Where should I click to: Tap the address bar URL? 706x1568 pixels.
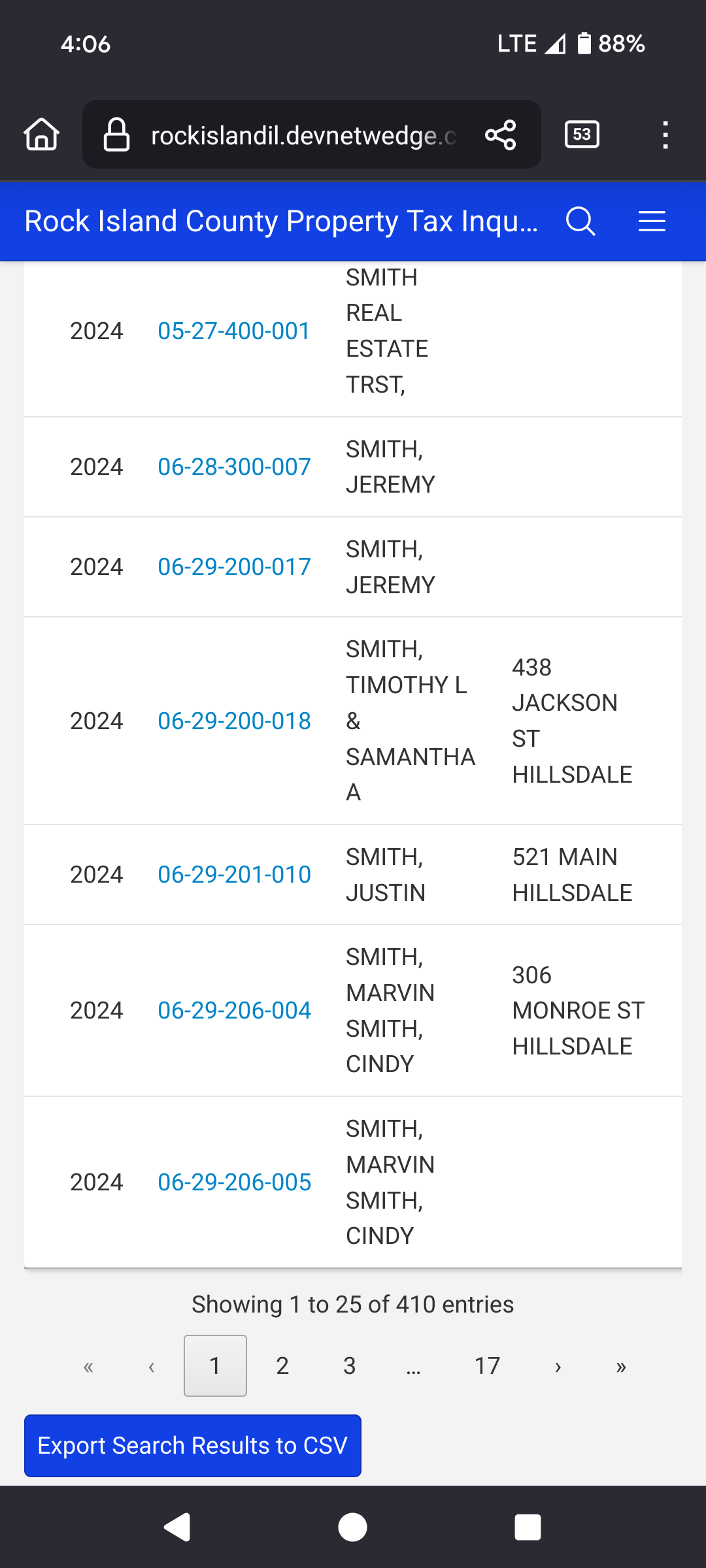pyautogui.click(x=303, y=136)
